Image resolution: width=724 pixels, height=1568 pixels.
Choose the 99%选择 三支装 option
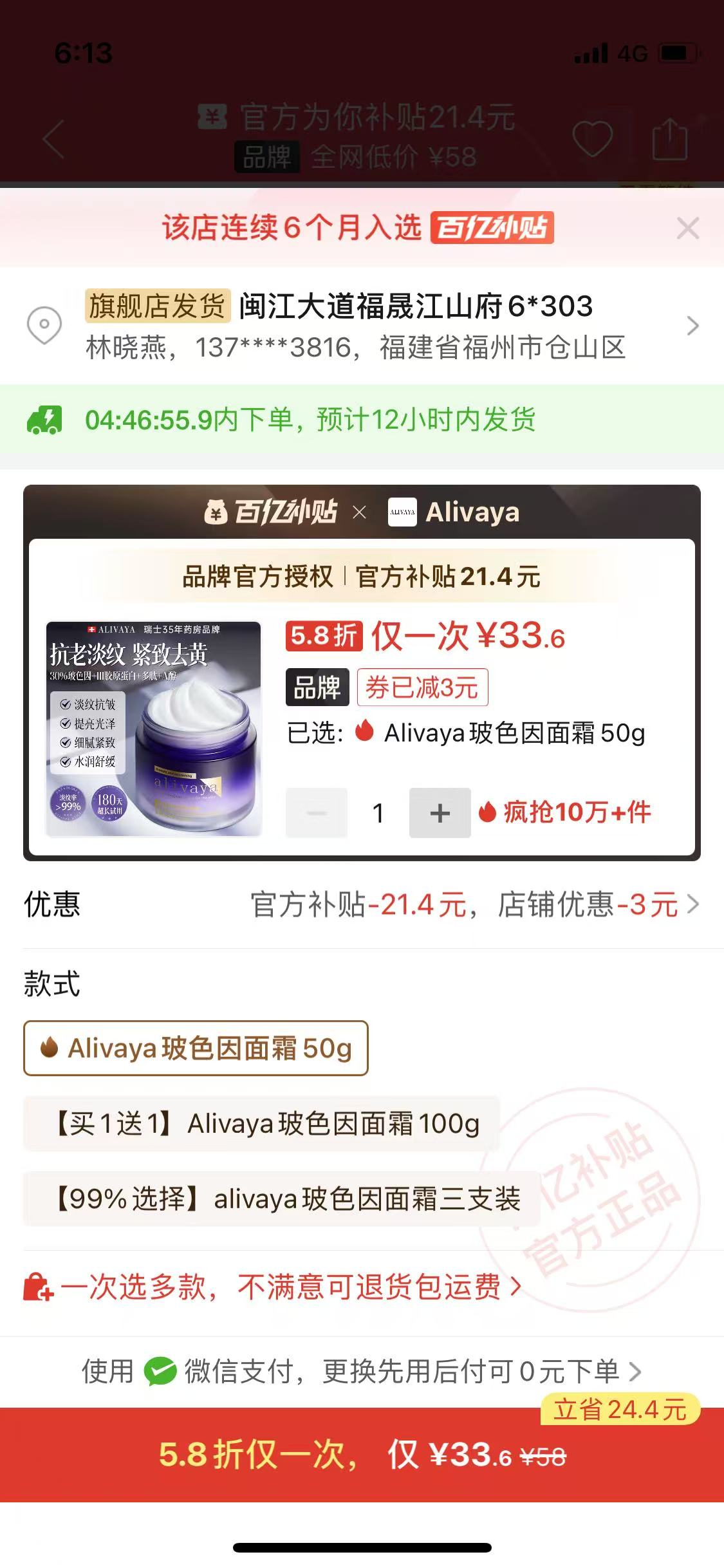[282, 1199]
